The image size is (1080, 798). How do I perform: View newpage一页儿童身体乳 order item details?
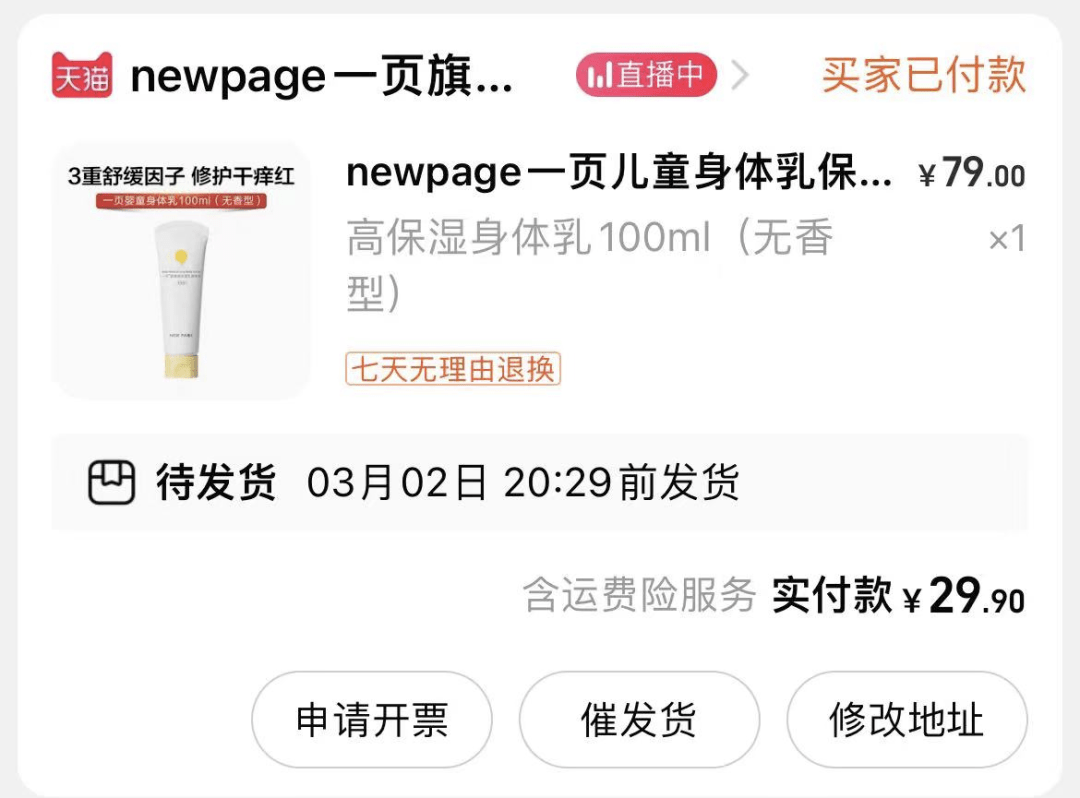pyautogui.click(x=618, y=174)
